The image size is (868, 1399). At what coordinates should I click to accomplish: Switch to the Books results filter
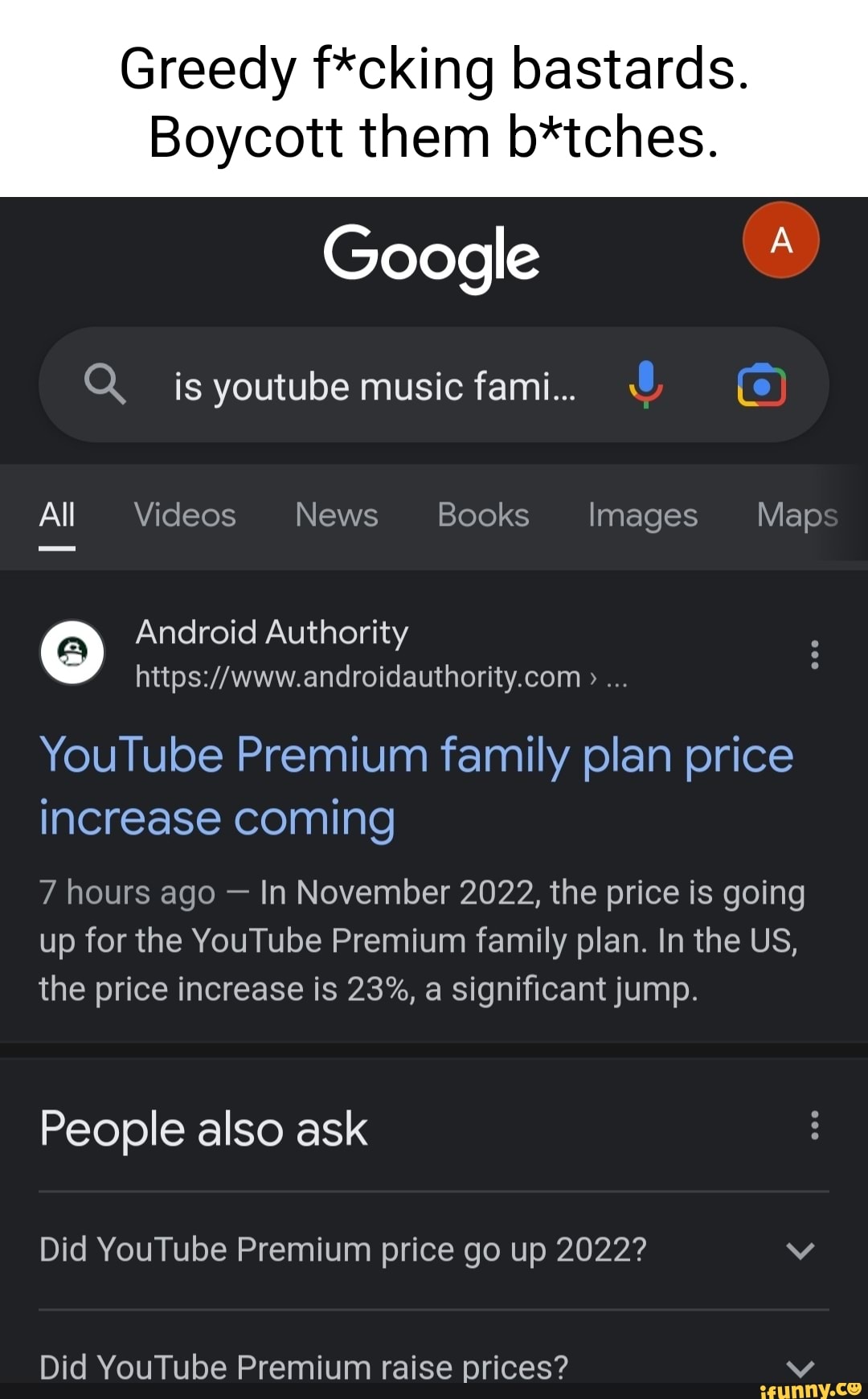click(483, 515)
